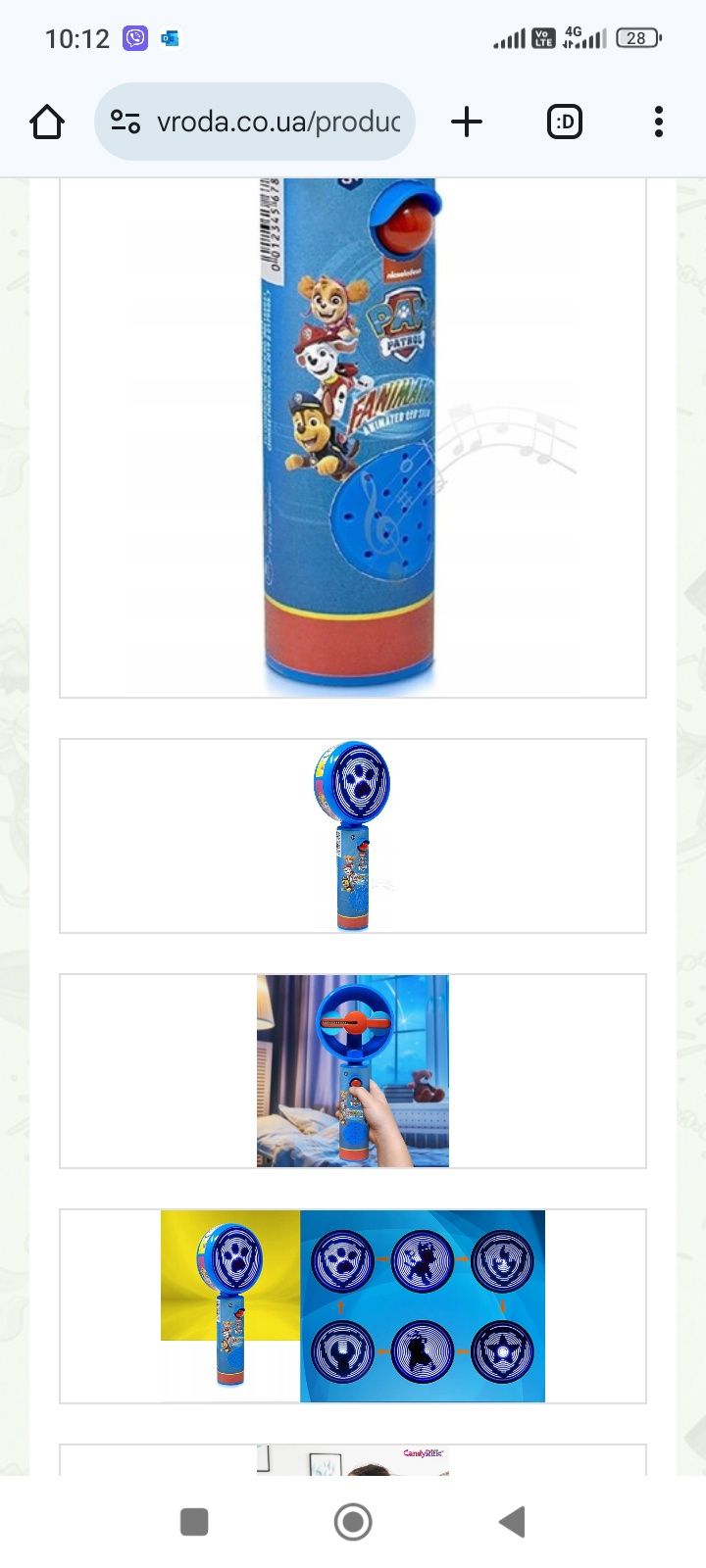Open the large Paw Patrol tube image

353,436
